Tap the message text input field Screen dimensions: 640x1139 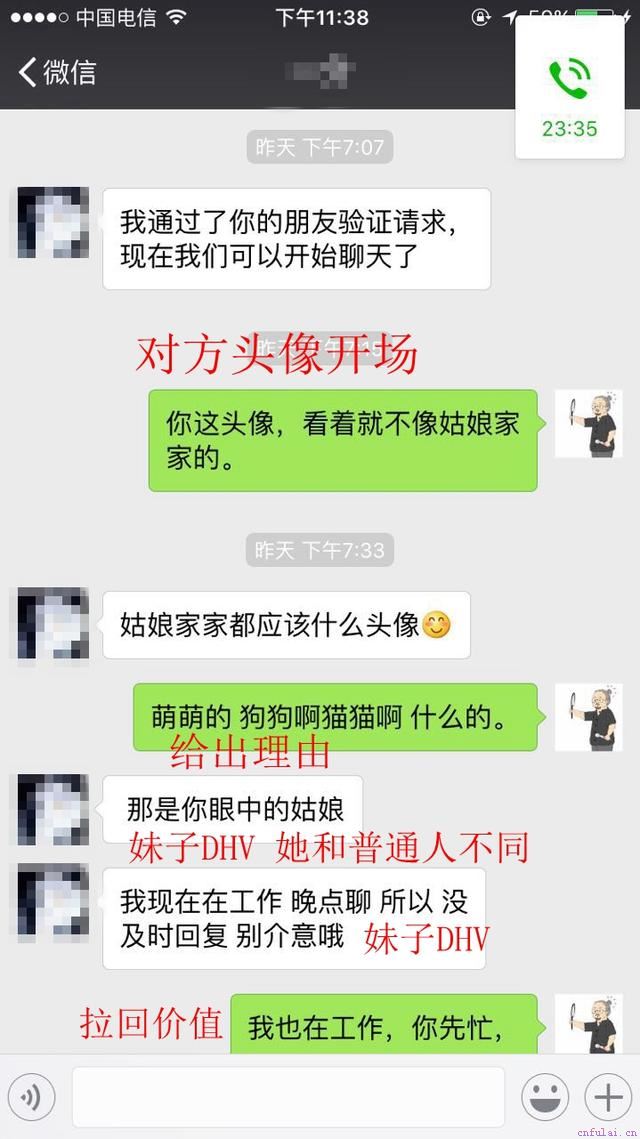[x=288, y=1096]
